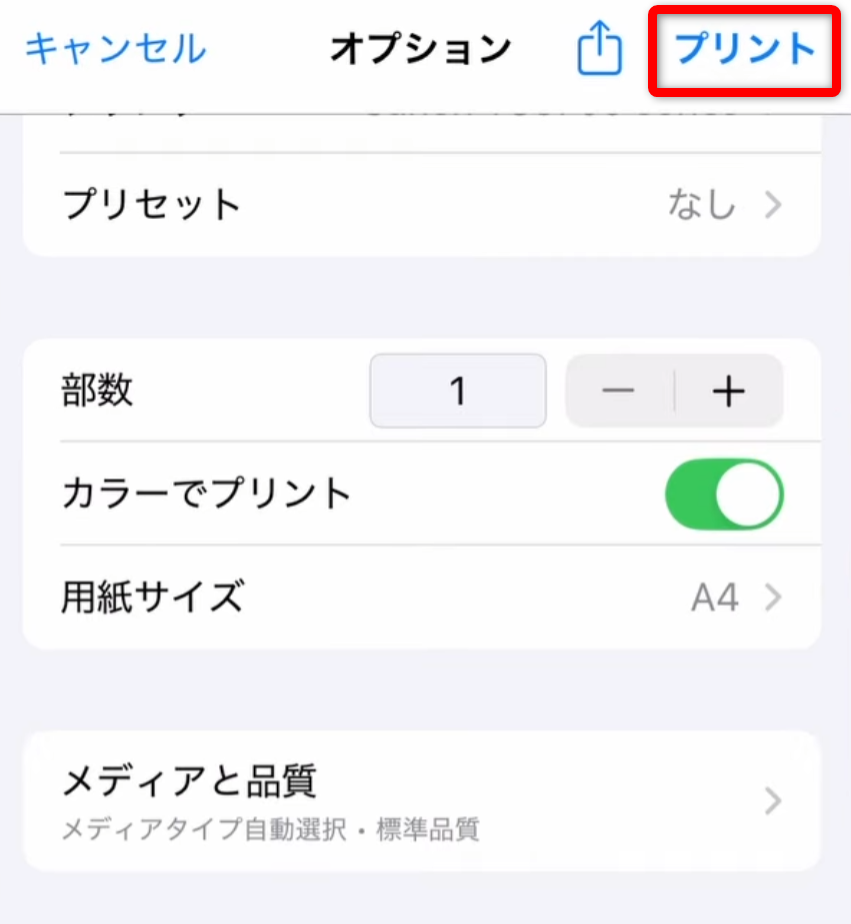Open 用紙サイズ paper size setting
This screenshot has width=851, height=924.
[x=421, y=598]
